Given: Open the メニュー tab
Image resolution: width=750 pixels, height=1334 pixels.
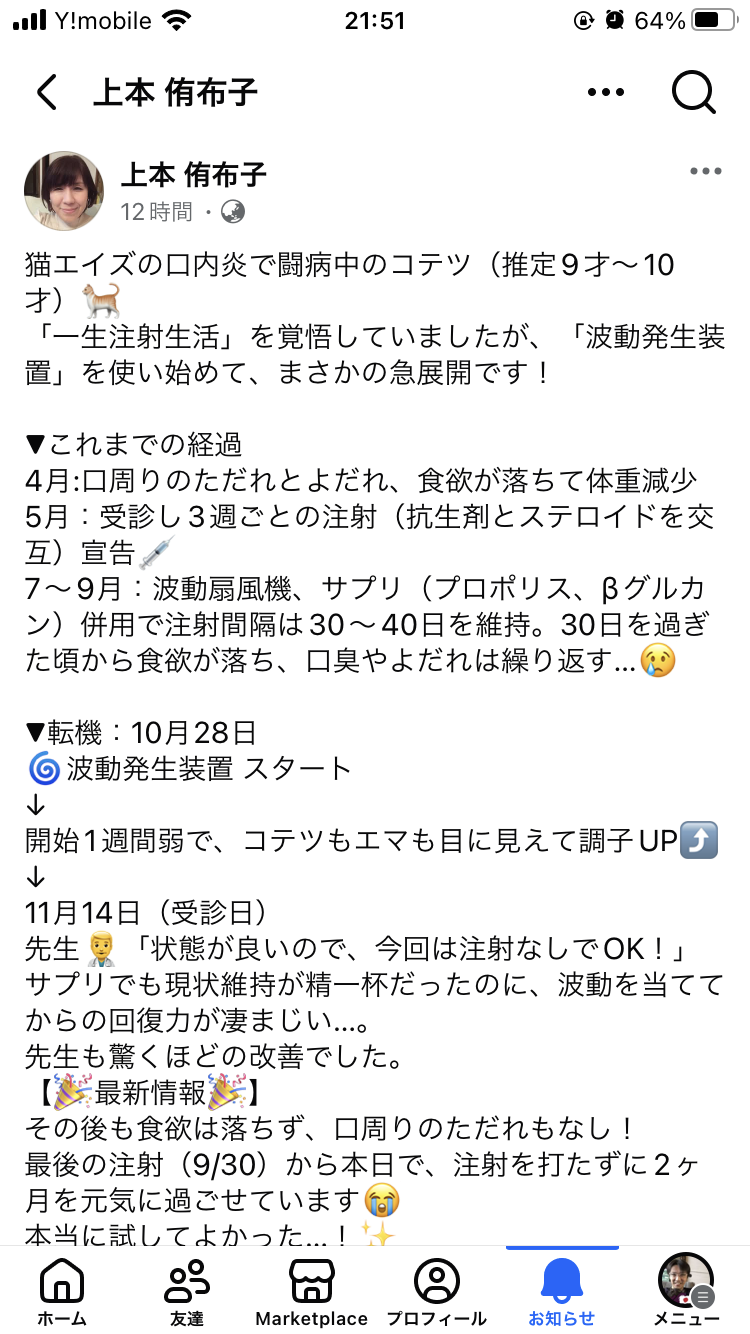Looking at the screenshot, I should pos(686,1292).
